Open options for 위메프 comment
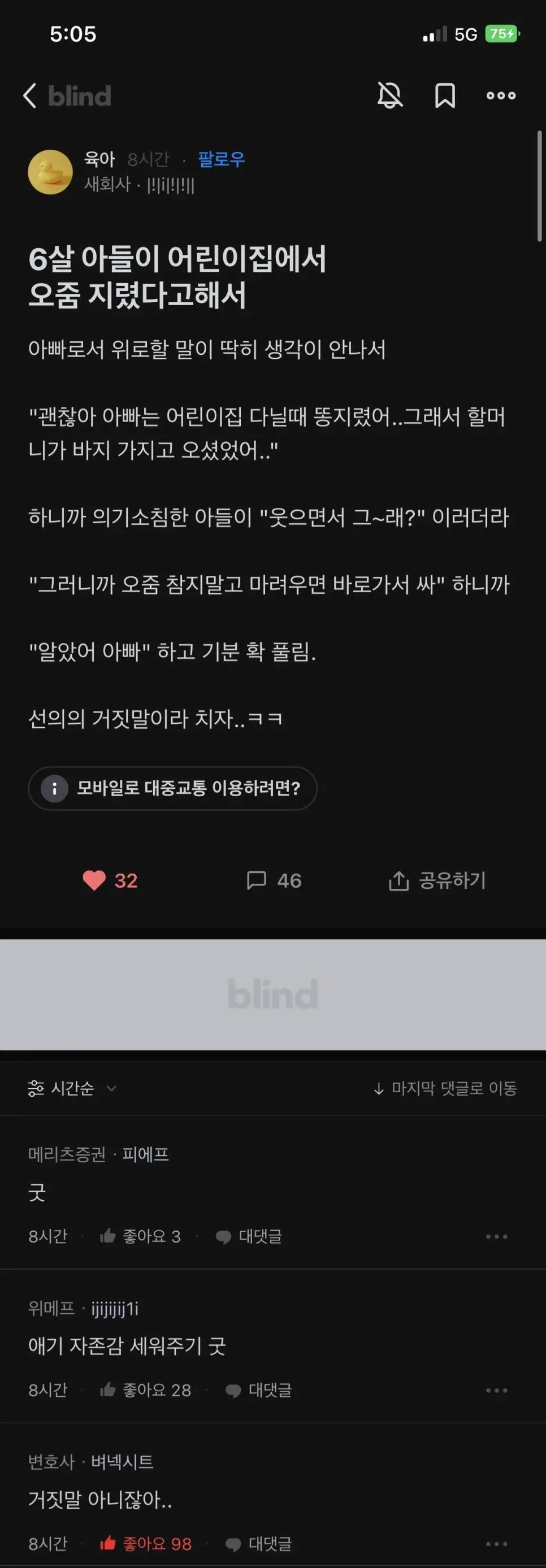 [x=499, y=1389]
